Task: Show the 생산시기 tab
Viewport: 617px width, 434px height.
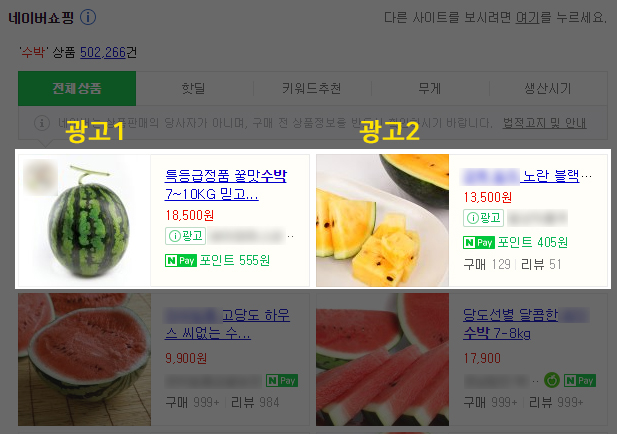Action: [x=549, y=88]
